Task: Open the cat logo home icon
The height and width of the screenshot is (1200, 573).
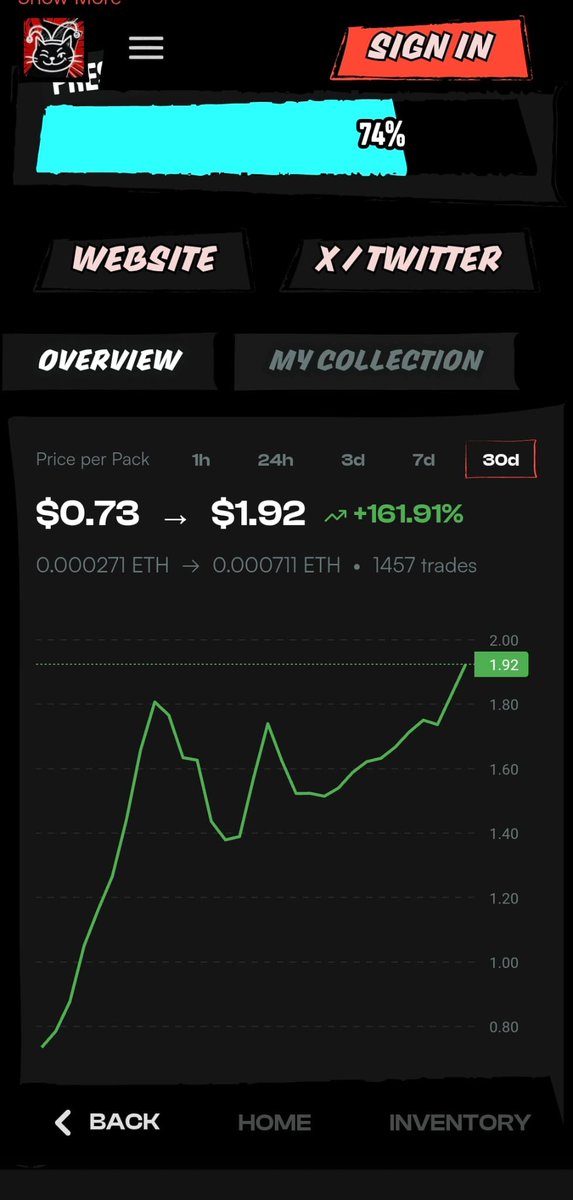Action: (x=53, y=47)
